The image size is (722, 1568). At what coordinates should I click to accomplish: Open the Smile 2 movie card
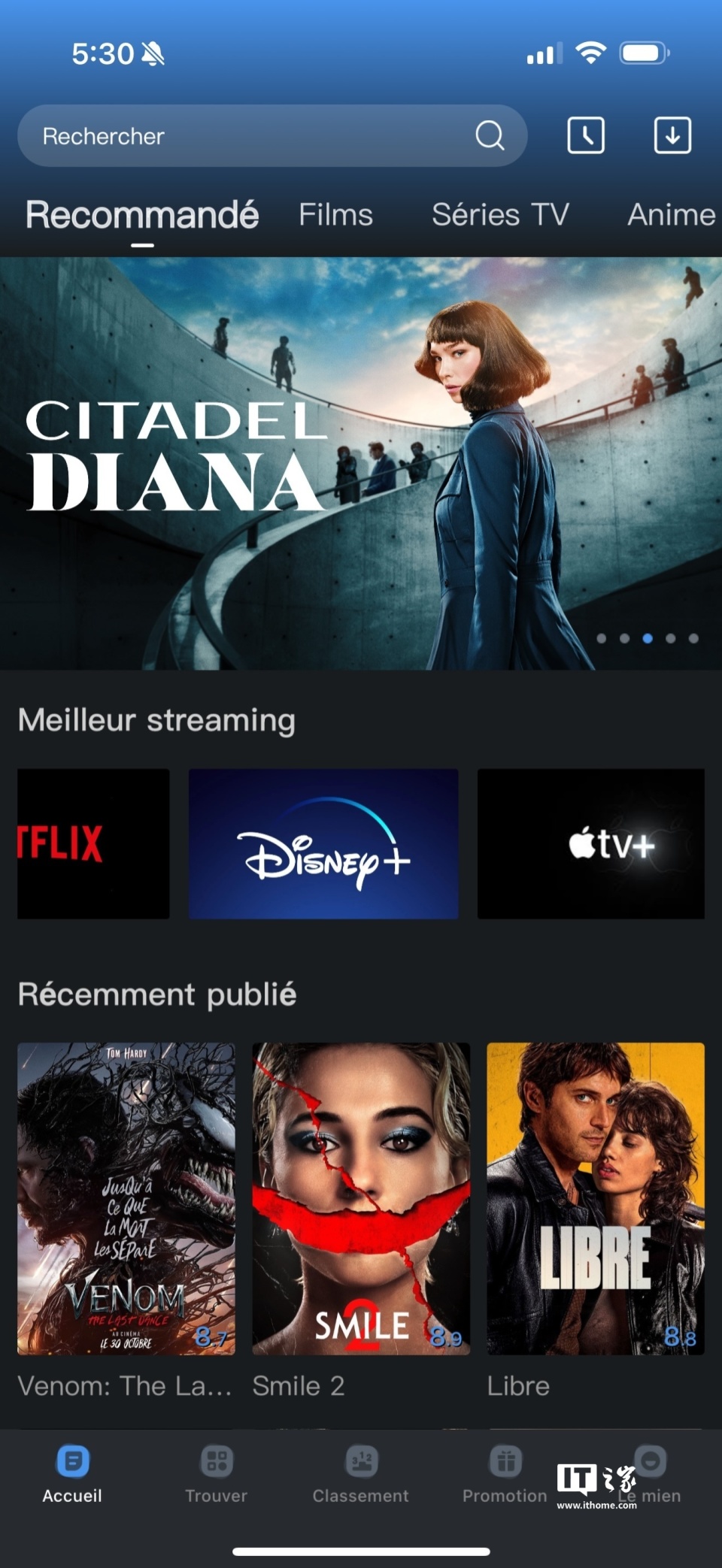click(361, 1198)
